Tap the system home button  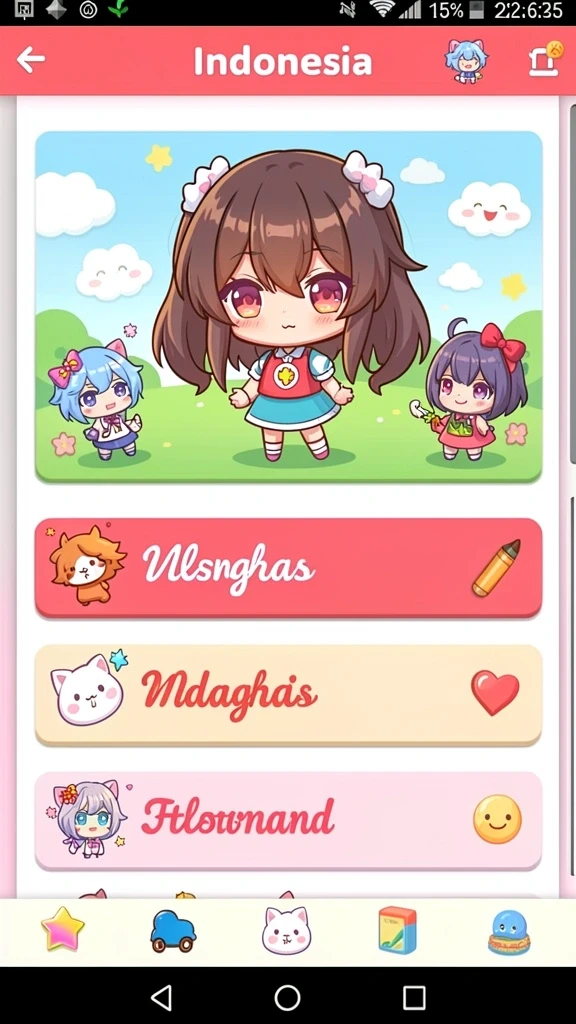click(x=287, y=997)
